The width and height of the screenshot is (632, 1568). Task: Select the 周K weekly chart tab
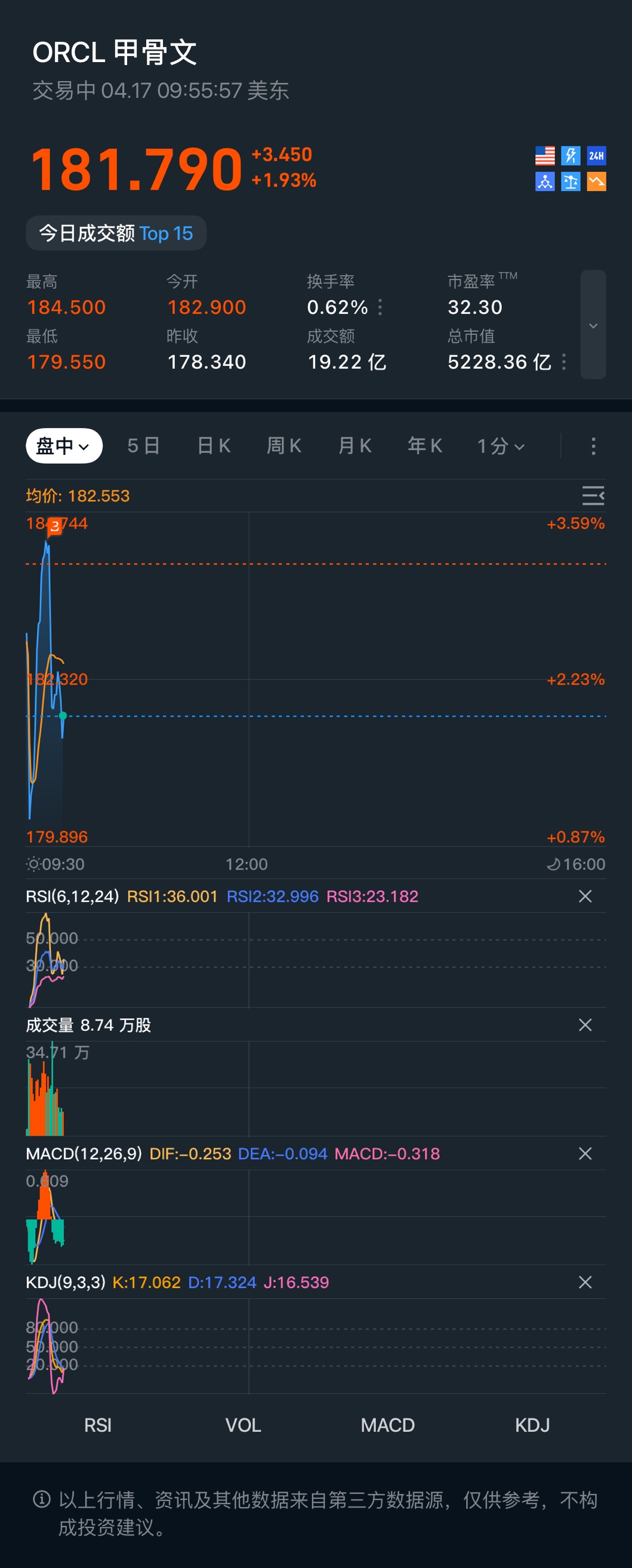coord(283,446)
